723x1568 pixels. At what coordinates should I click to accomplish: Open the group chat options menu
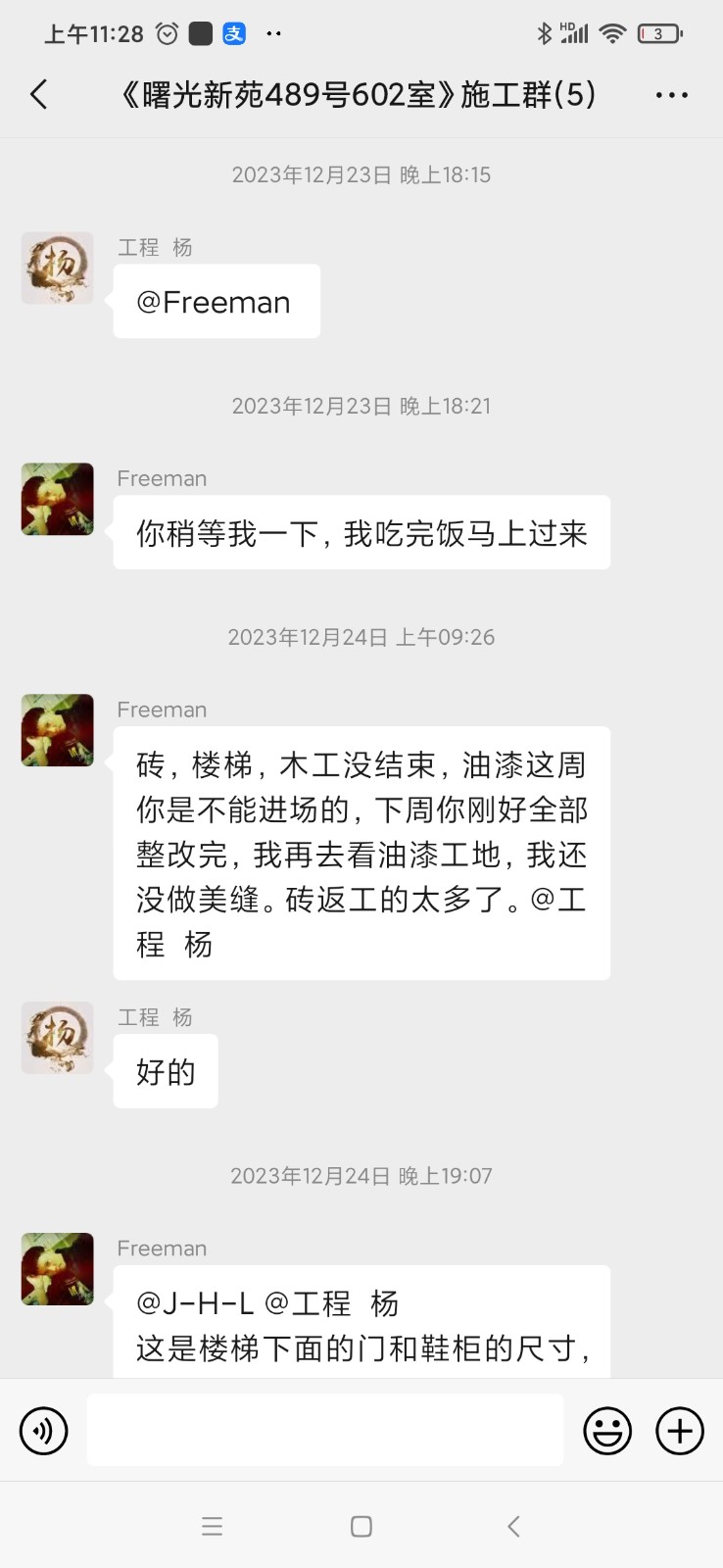[671, 95]
